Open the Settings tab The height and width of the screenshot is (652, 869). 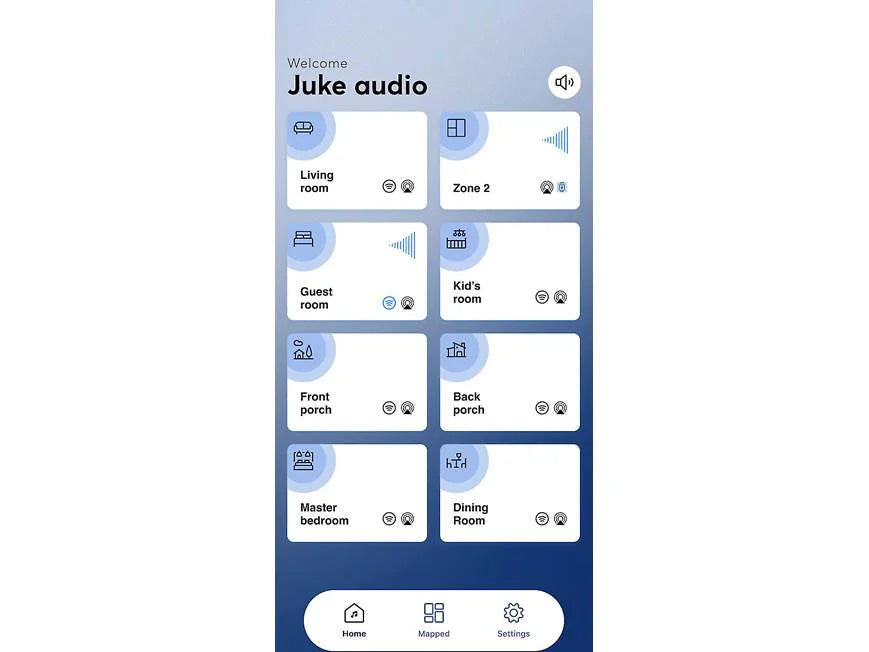coord(513,620)
